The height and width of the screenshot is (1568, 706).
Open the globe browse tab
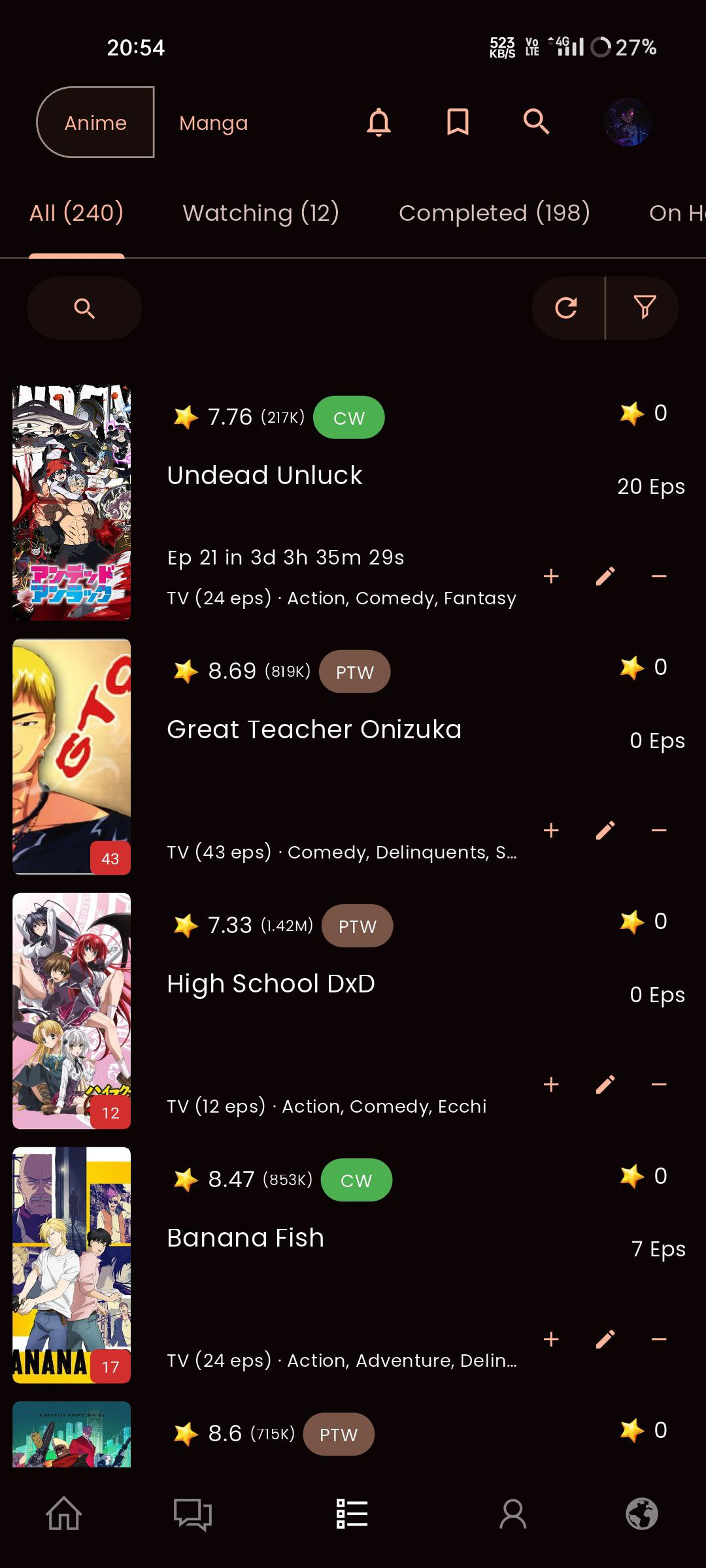(x=642, y=1514)
